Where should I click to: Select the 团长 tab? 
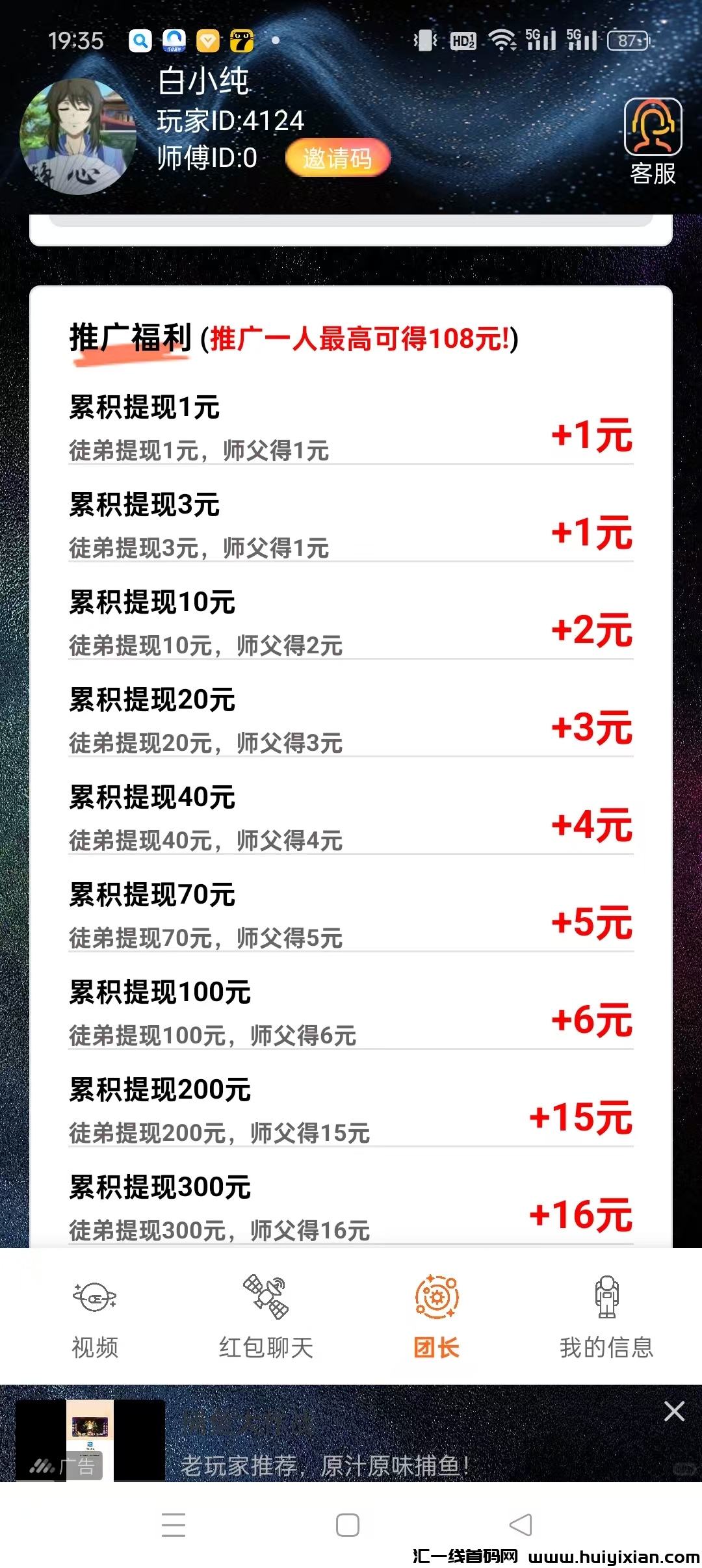(x=437, y=1316)
